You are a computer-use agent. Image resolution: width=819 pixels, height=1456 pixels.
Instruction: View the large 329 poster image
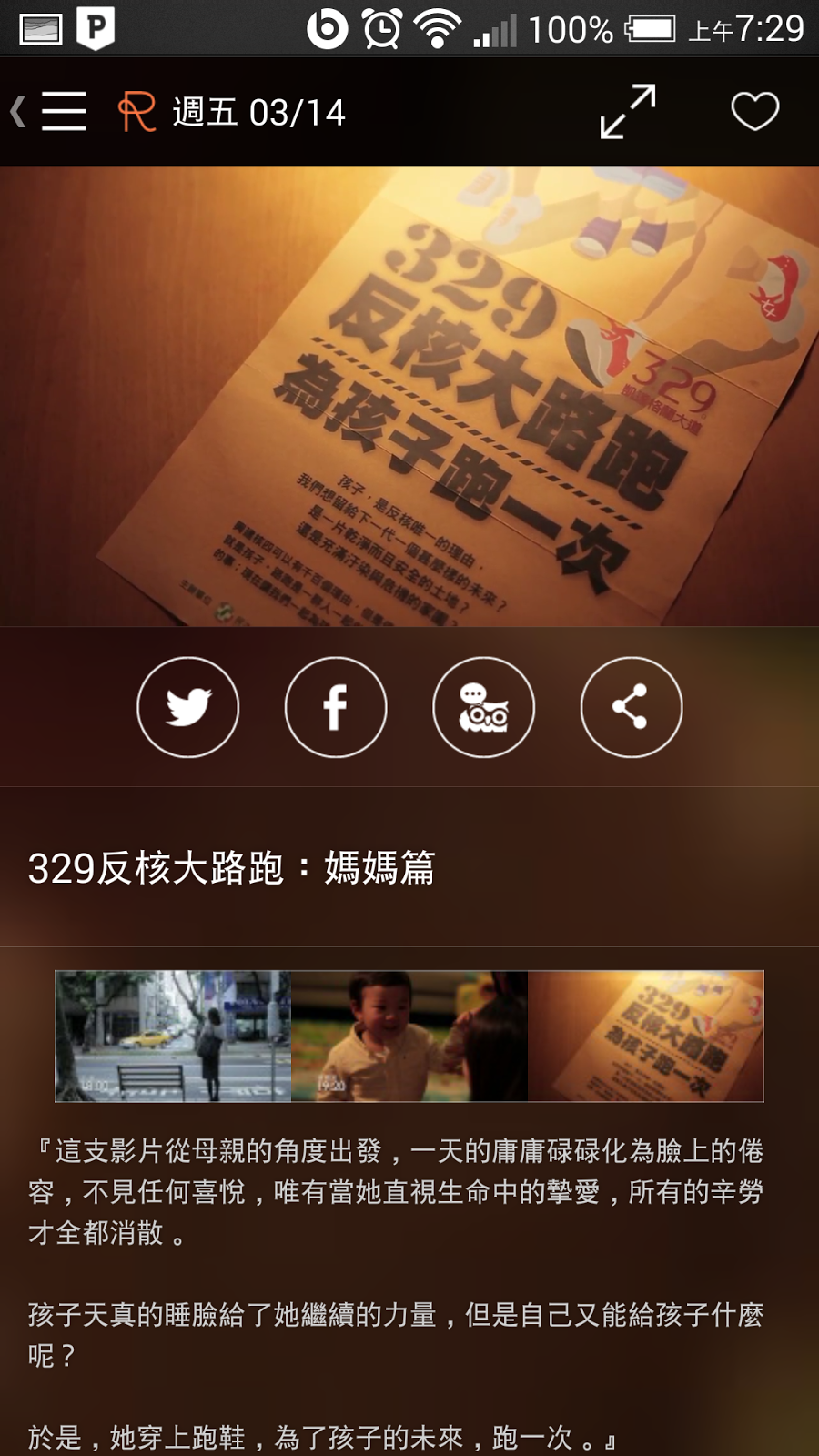coord(409,396)
